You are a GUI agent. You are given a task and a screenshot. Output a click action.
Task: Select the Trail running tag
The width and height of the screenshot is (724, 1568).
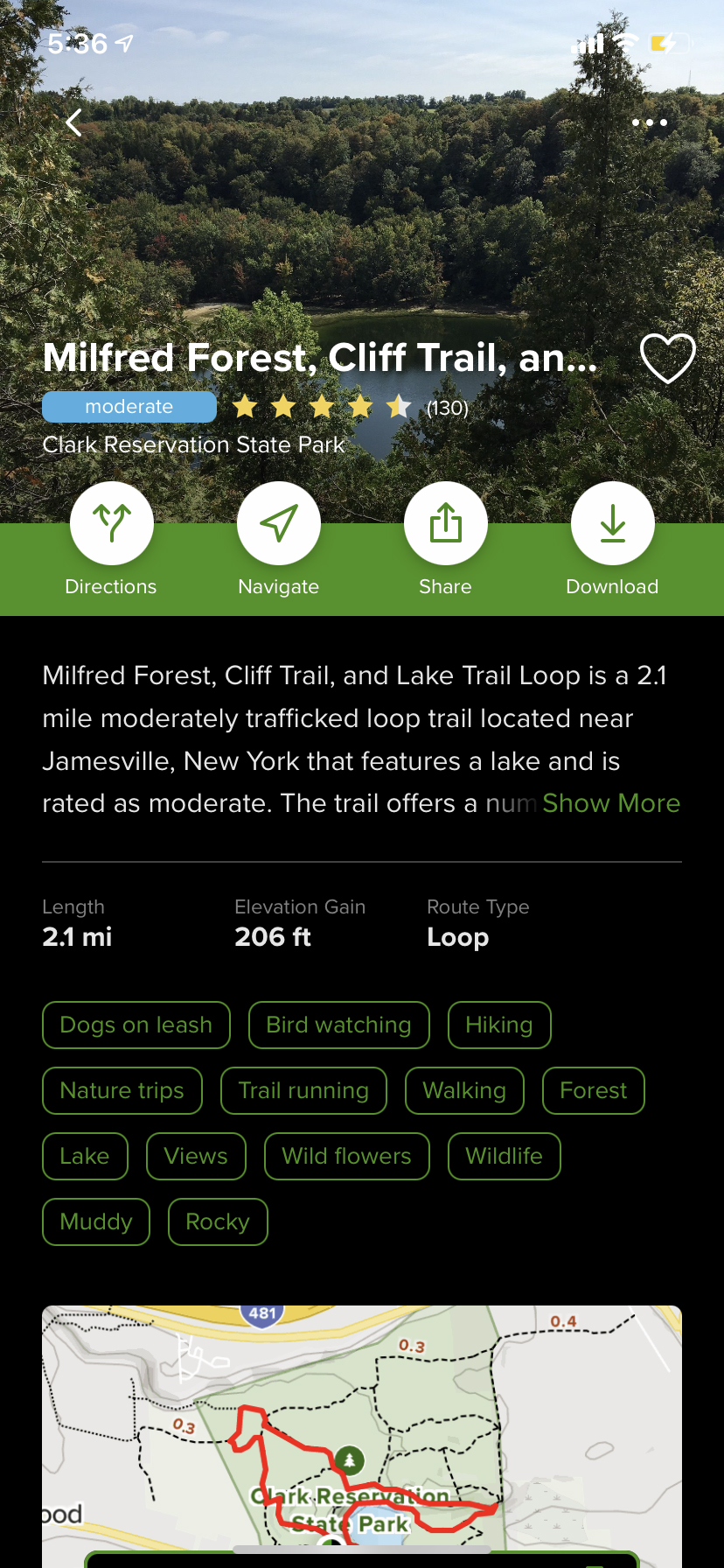click(x=303, y=1090)
